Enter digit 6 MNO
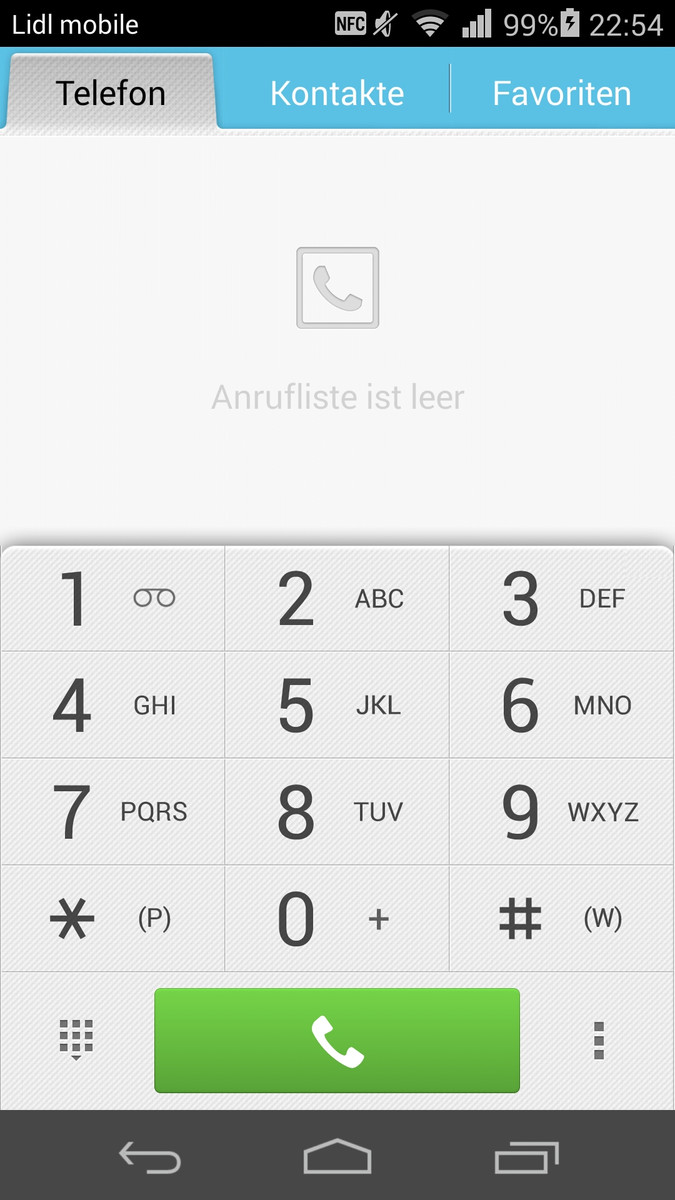Screen dimensions: 675x1200 [562, 705]
